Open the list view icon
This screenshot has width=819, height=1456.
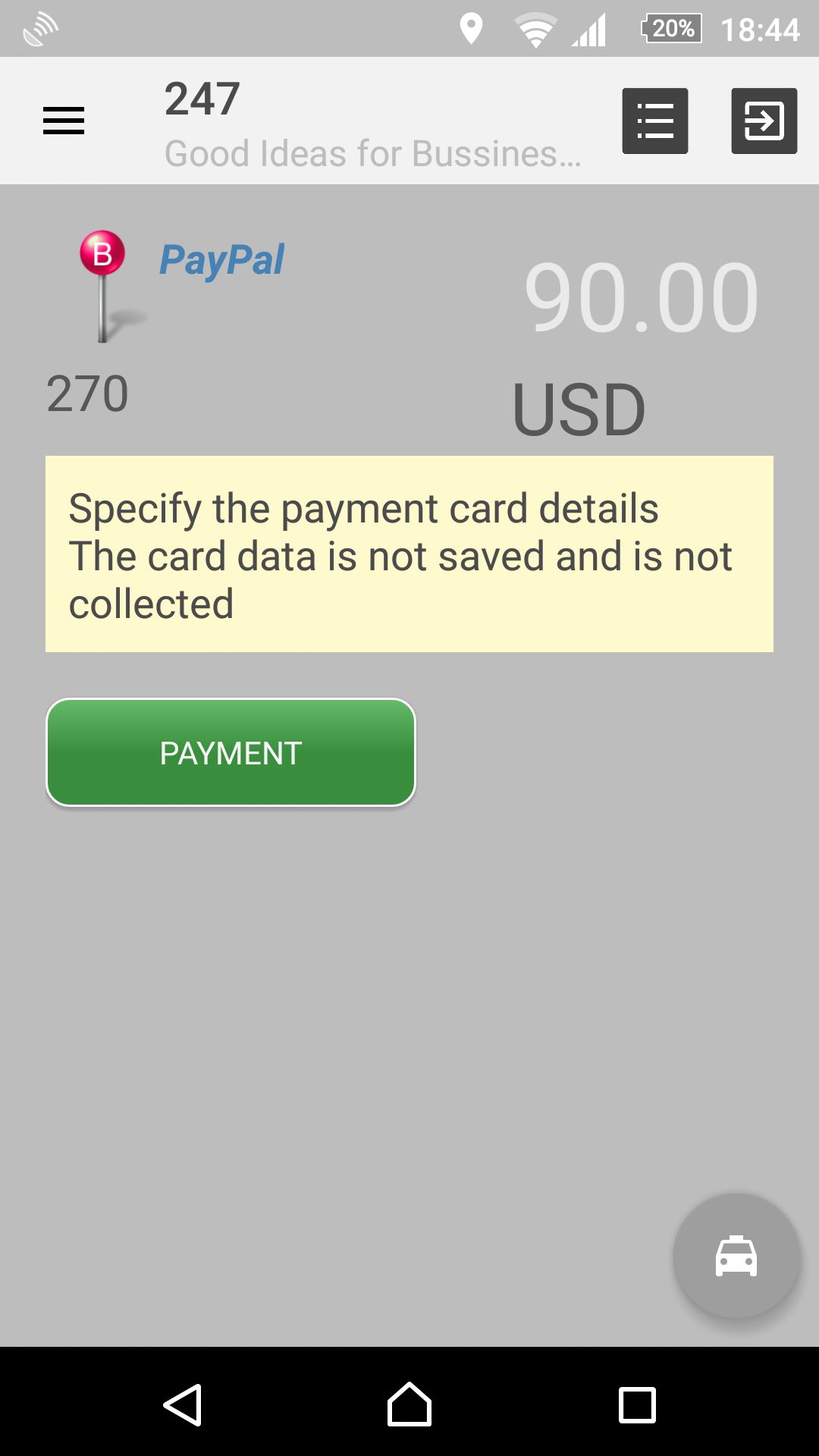coord(655,121)
